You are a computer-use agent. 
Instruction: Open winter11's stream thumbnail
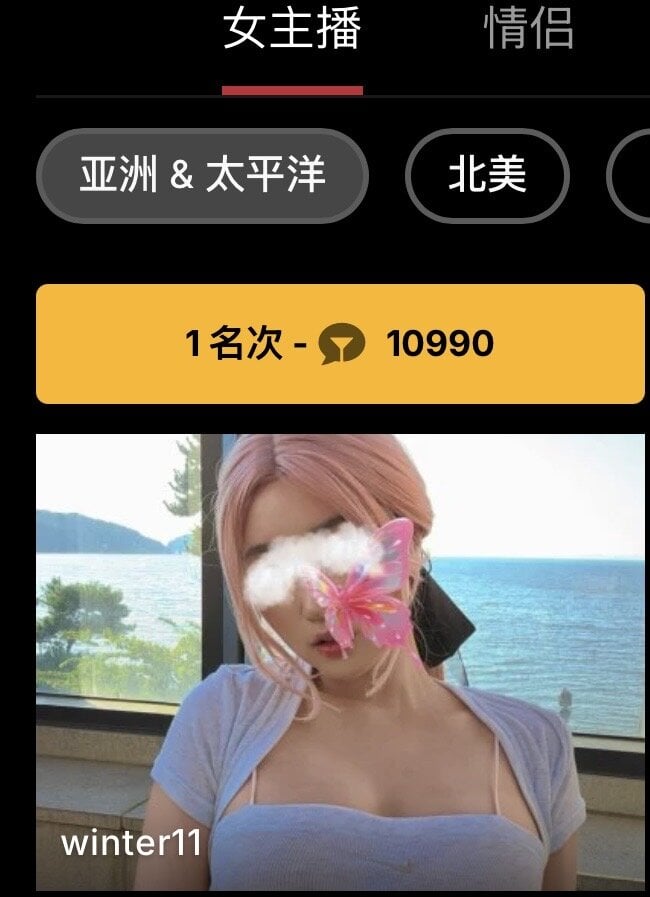coord(340,660)
